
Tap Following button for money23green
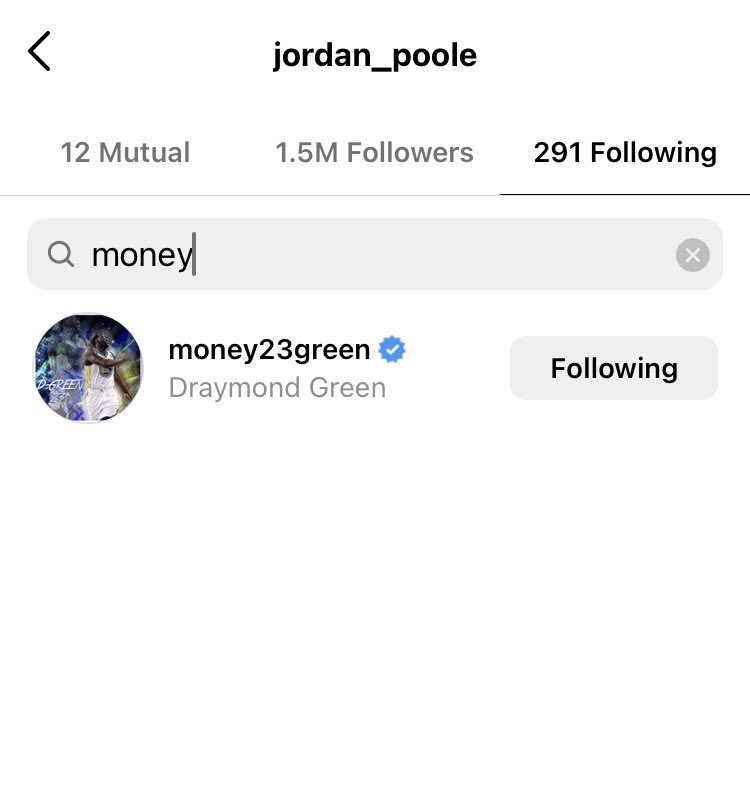tap(613, 368)
